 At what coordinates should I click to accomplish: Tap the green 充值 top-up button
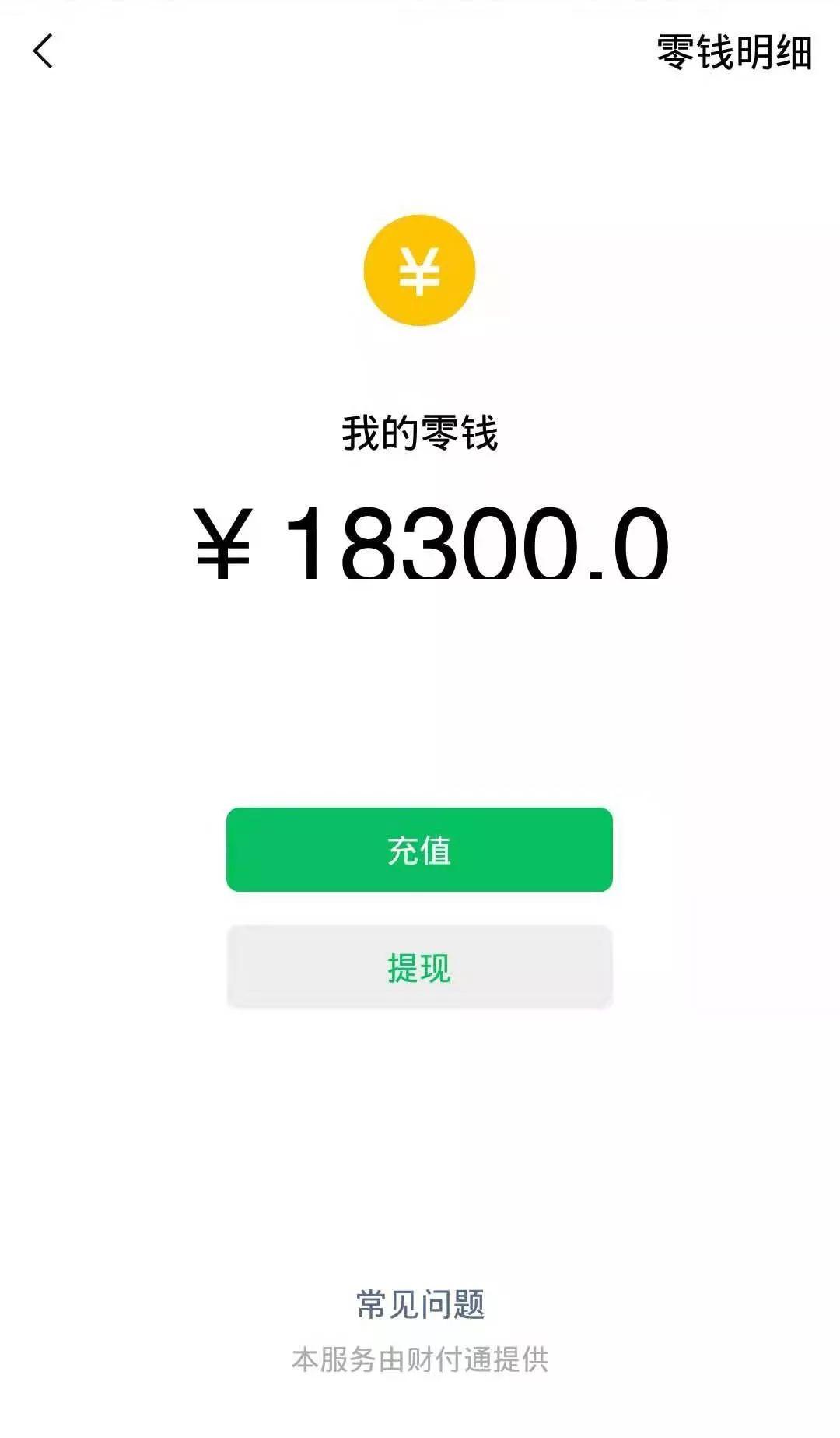419,850
